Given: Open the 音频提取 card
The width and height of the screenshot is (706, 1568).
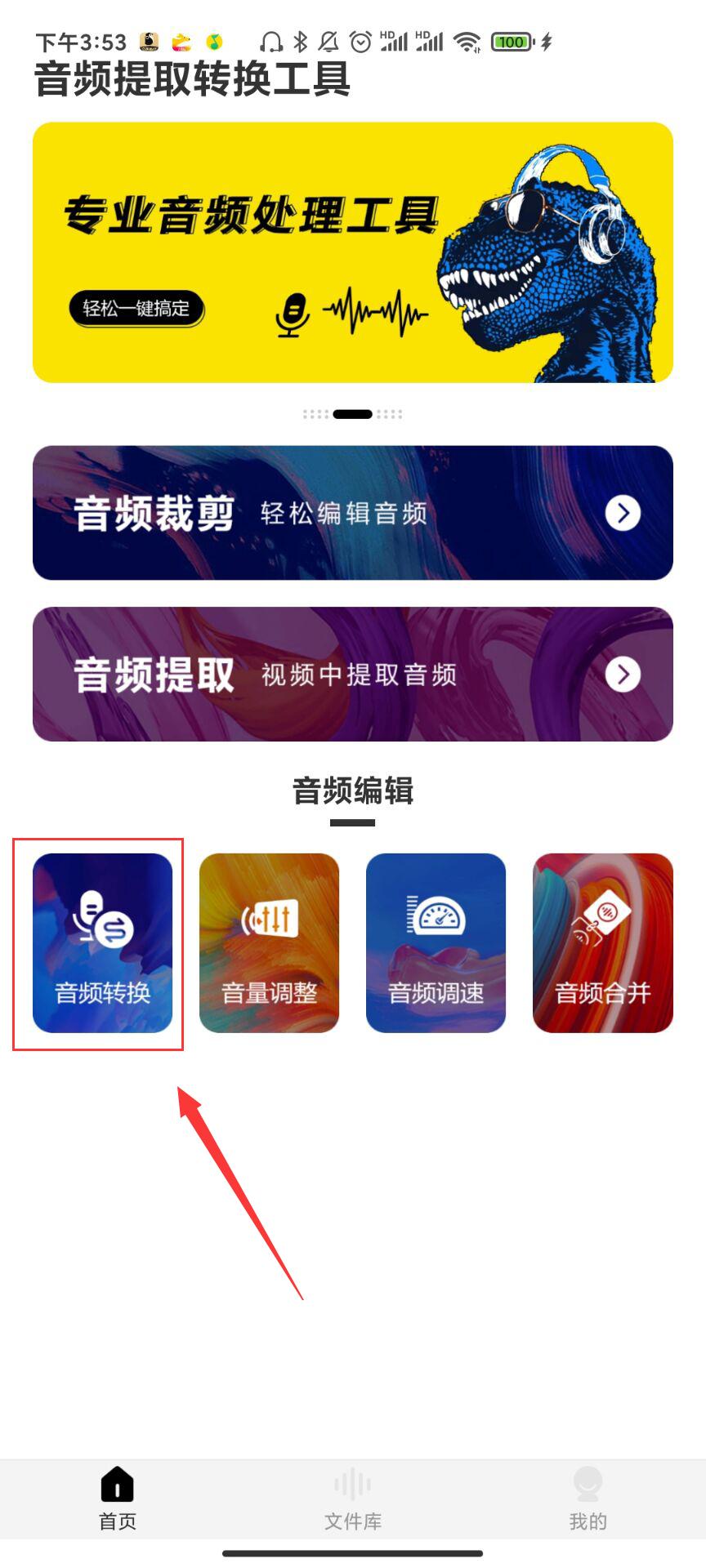Looking at the screenshot, I should point(352,674).
